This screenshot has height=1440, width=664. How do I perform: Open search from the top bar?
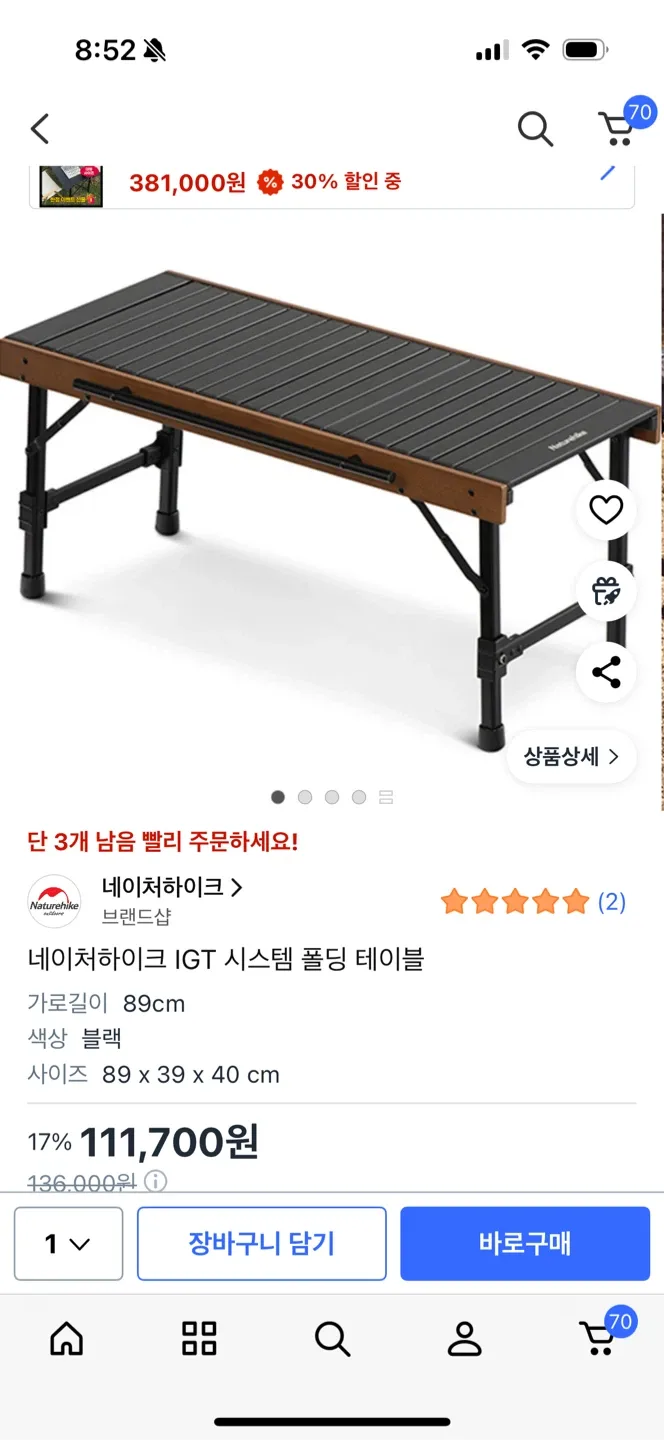coord(535,129)
